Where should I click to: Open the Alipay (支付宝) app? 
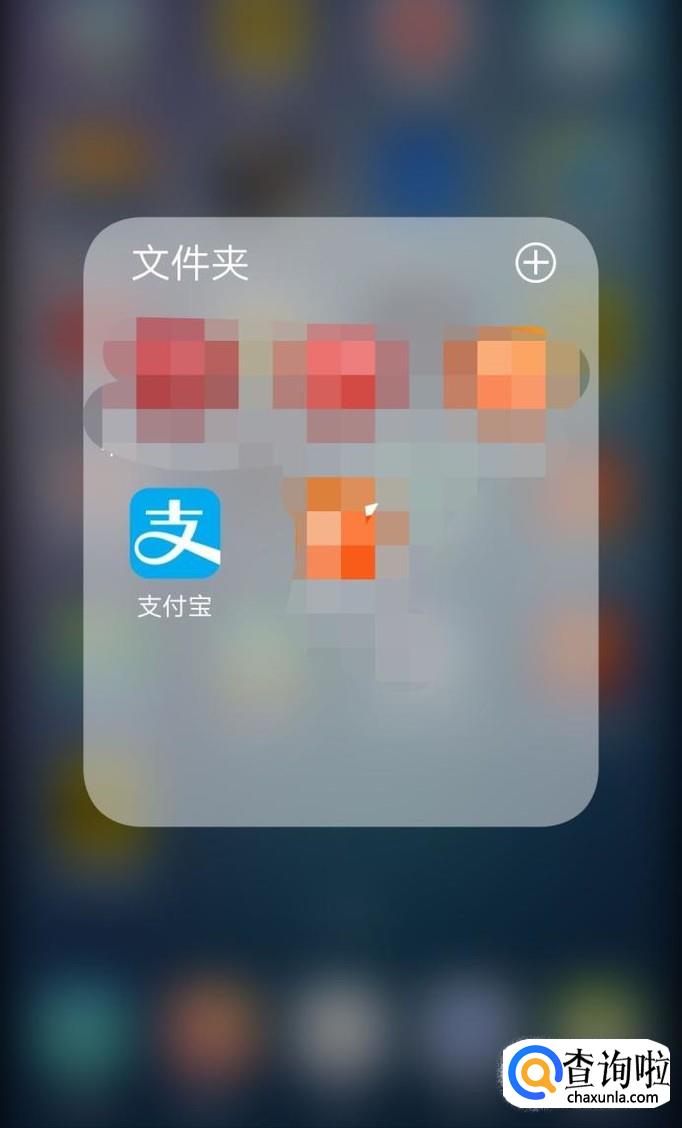[x=175, y=533]
